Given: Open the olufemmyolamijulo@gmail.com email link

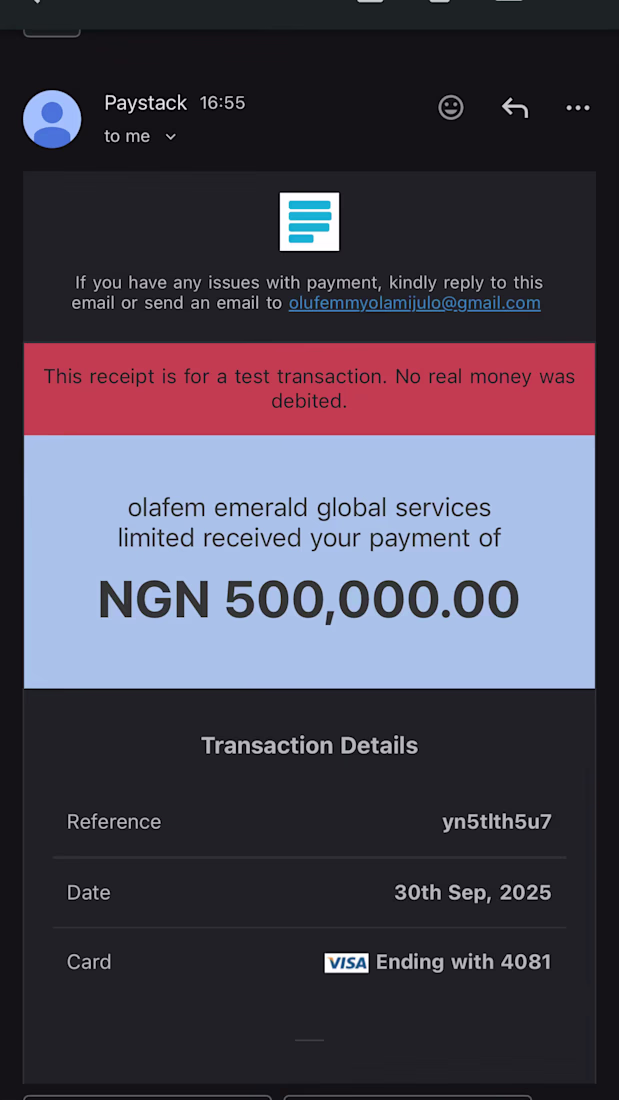Looking at the screenshot, I should point(414,303).
